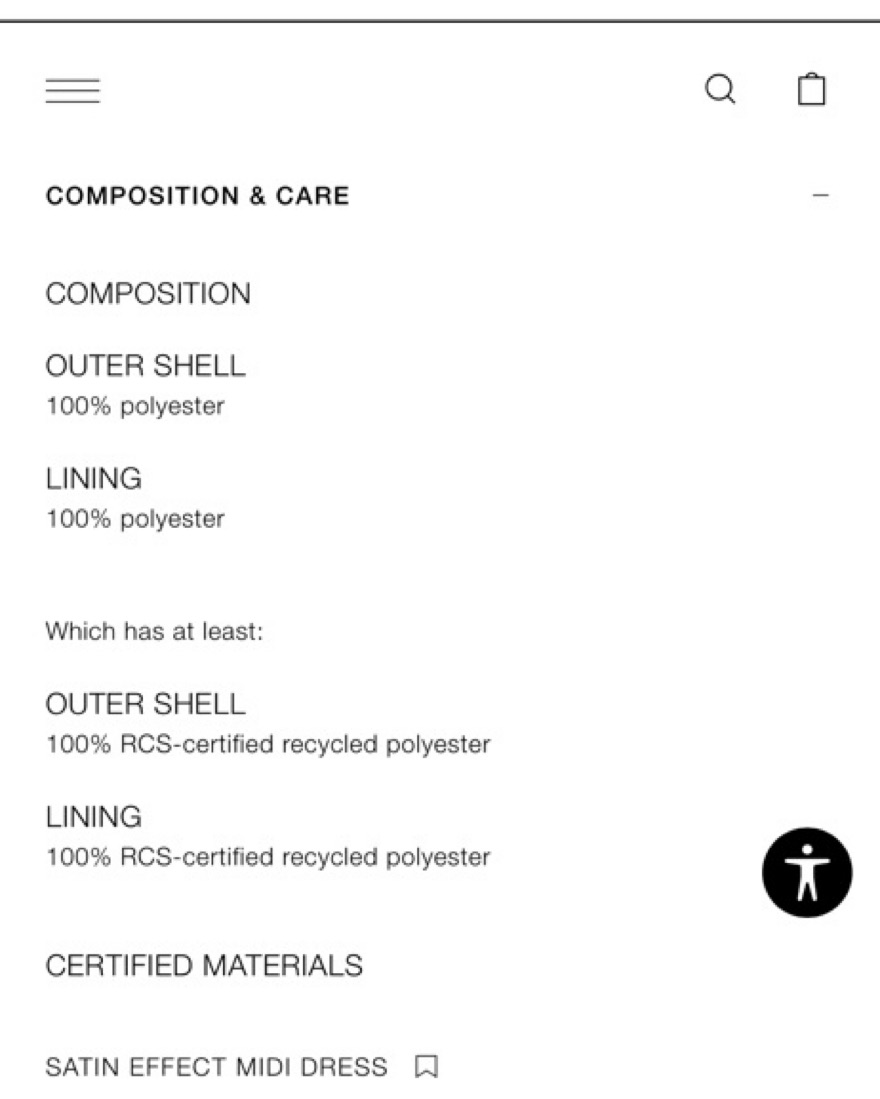Open the shopping bag
This screenshot has height=1099, width=880.
[811, 90]
